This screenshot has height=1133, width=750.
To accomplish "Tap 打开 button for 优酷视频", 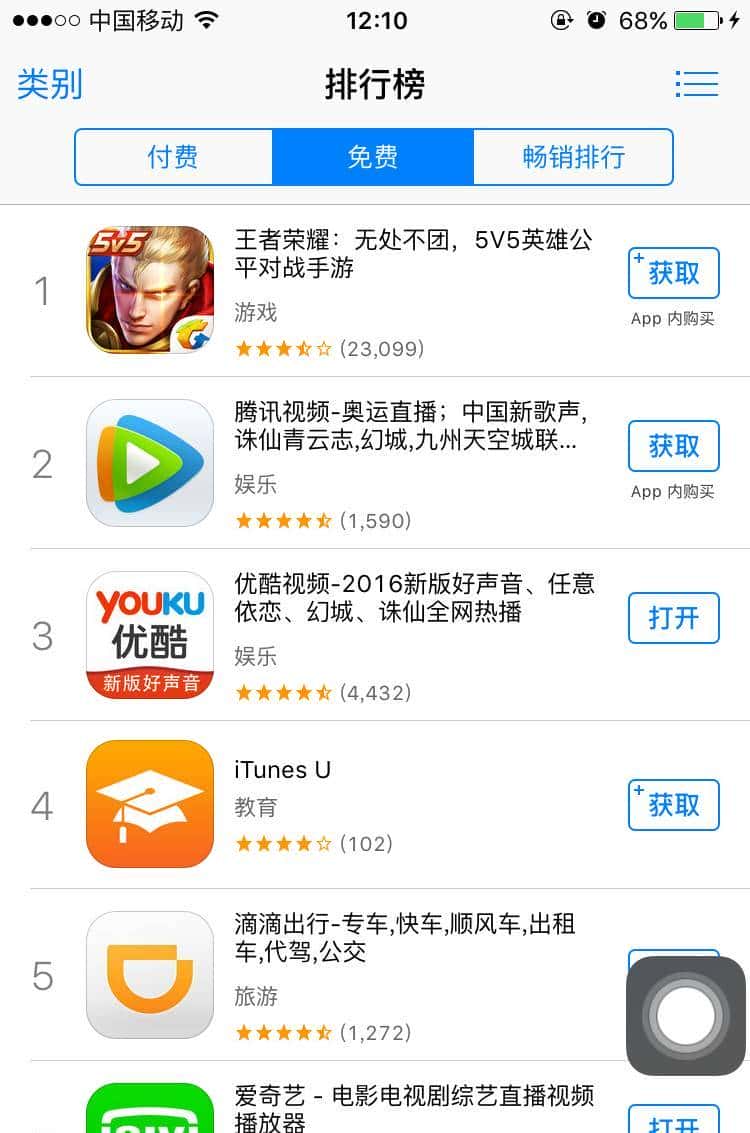I will (x=673, y=618).
